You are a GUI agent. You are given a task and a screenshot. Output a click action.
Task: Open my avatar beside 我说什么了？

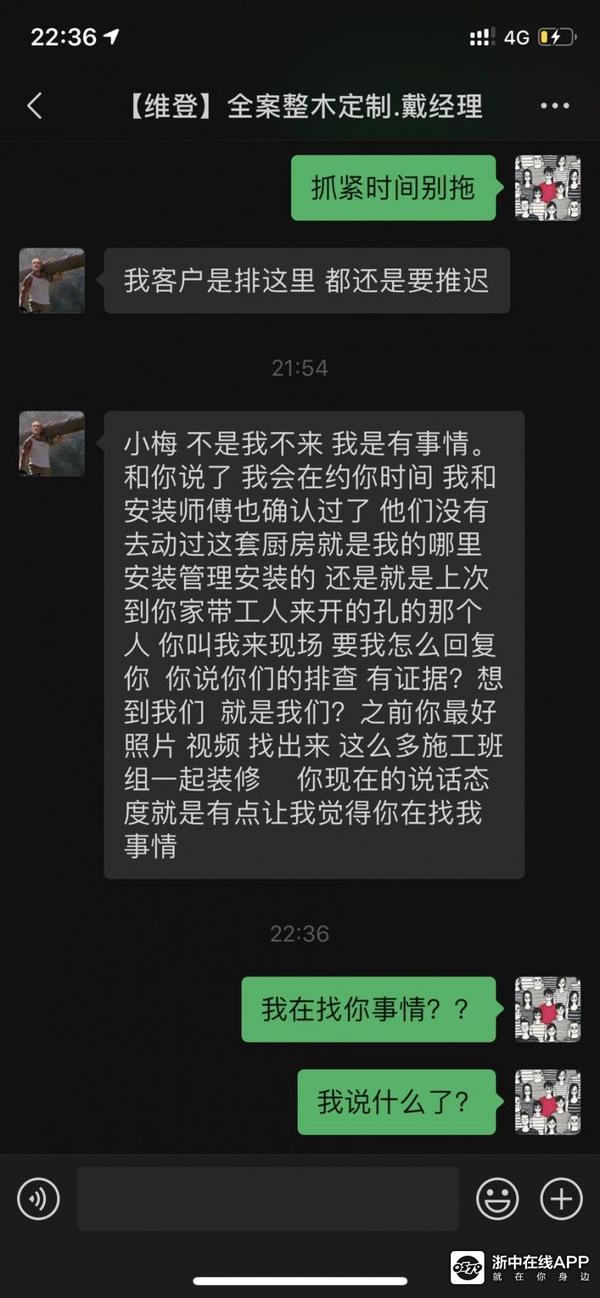[547, 1102]
